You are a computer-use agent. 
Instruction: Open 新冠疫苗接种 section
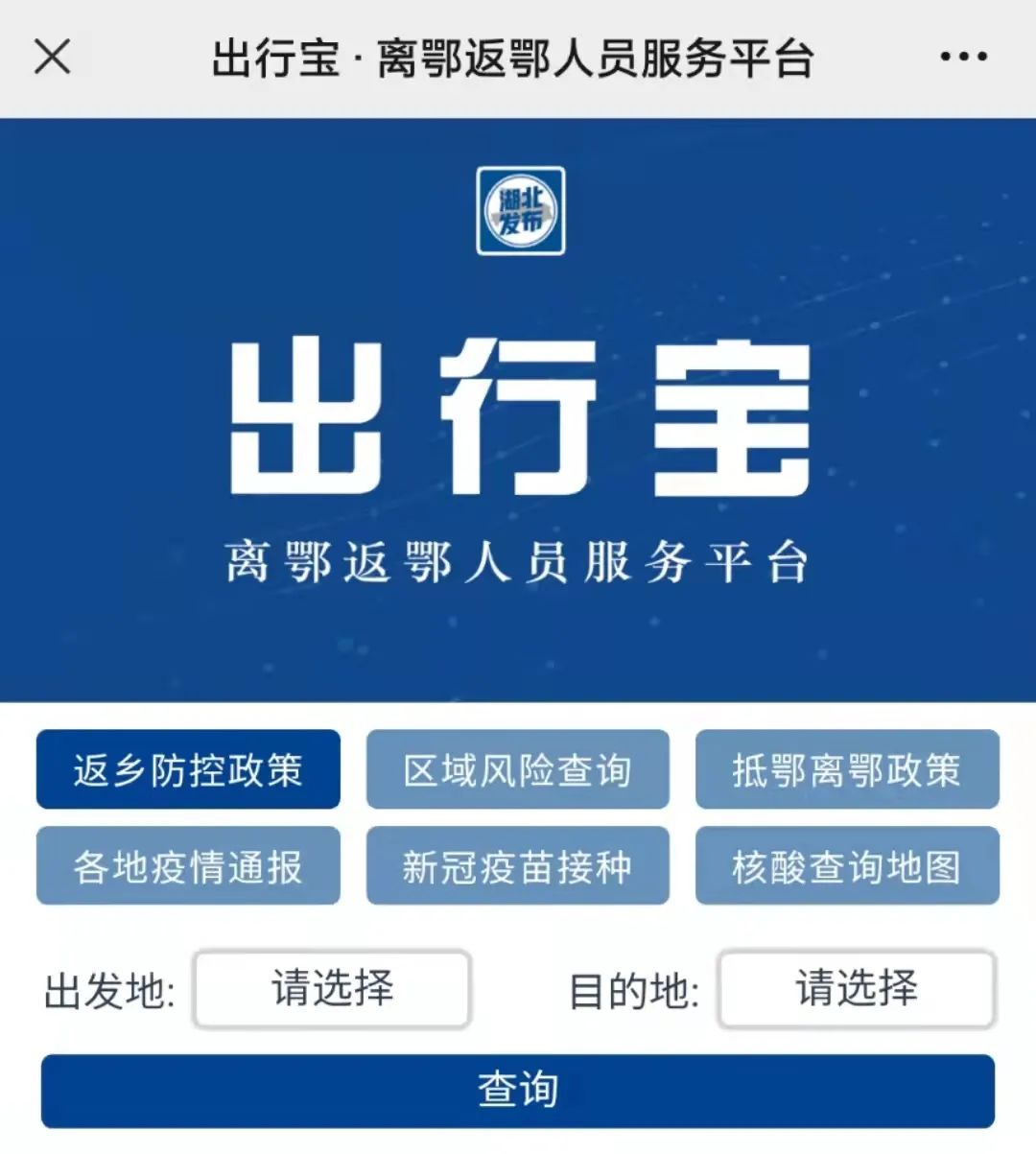517,866
